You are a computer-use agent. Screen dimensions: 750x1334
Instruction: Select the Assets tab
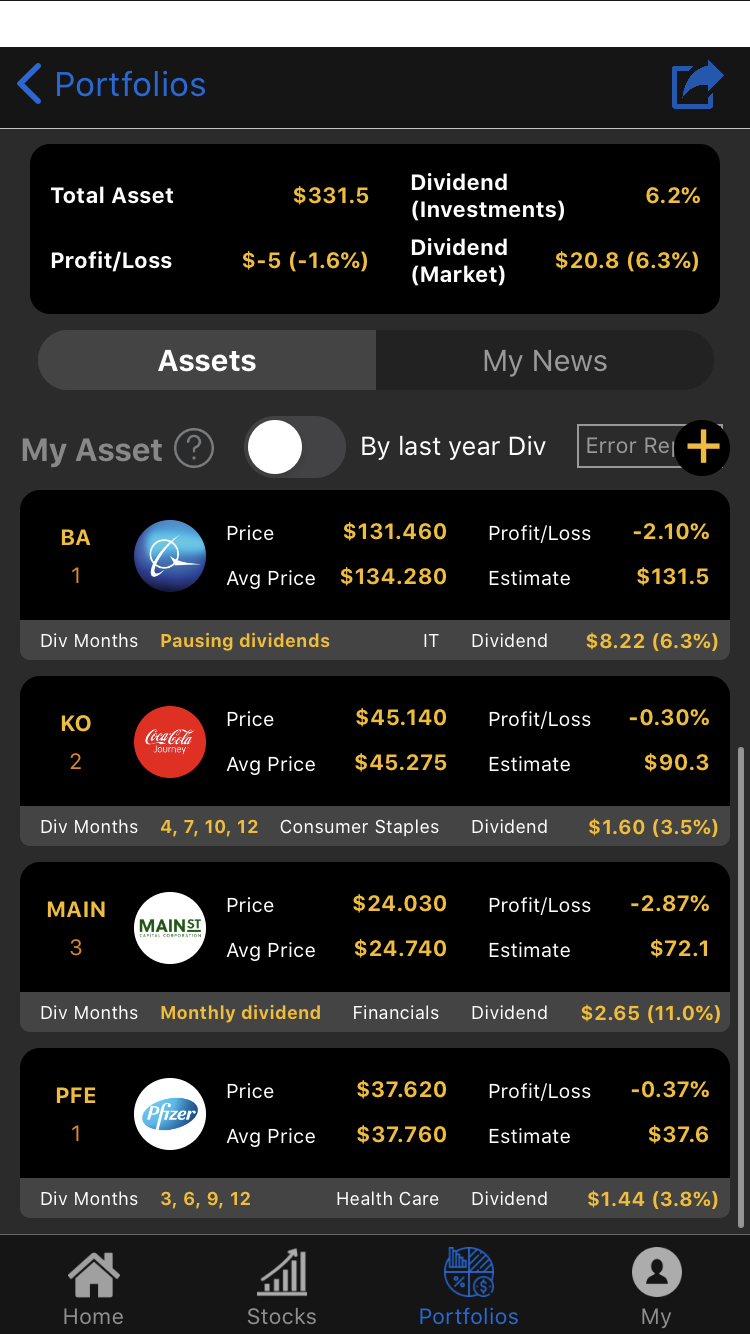tap(207, 361)
